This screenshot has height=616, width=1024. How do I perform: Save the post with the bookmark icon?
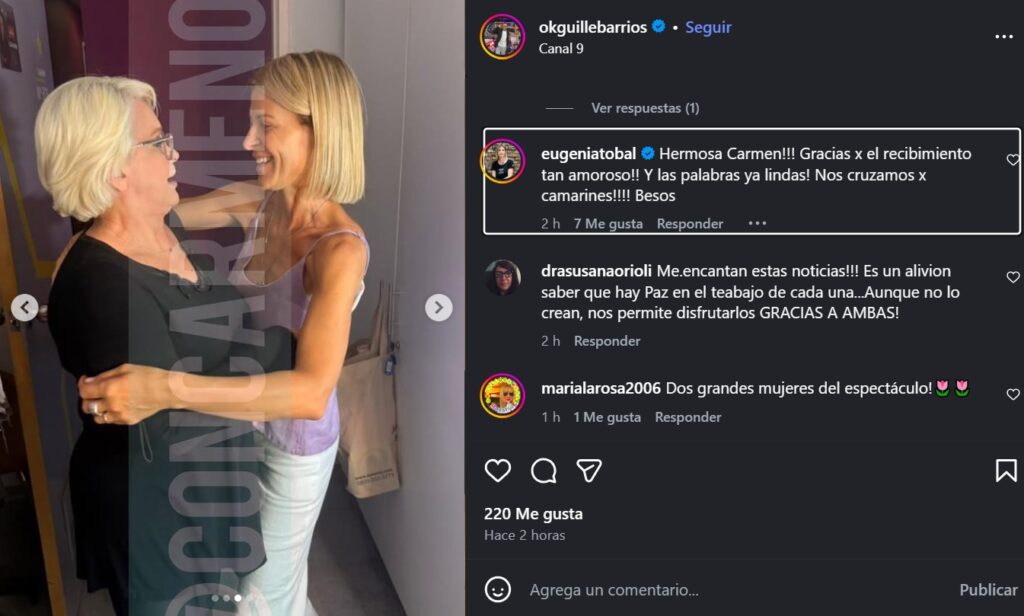coord(1005,470)
